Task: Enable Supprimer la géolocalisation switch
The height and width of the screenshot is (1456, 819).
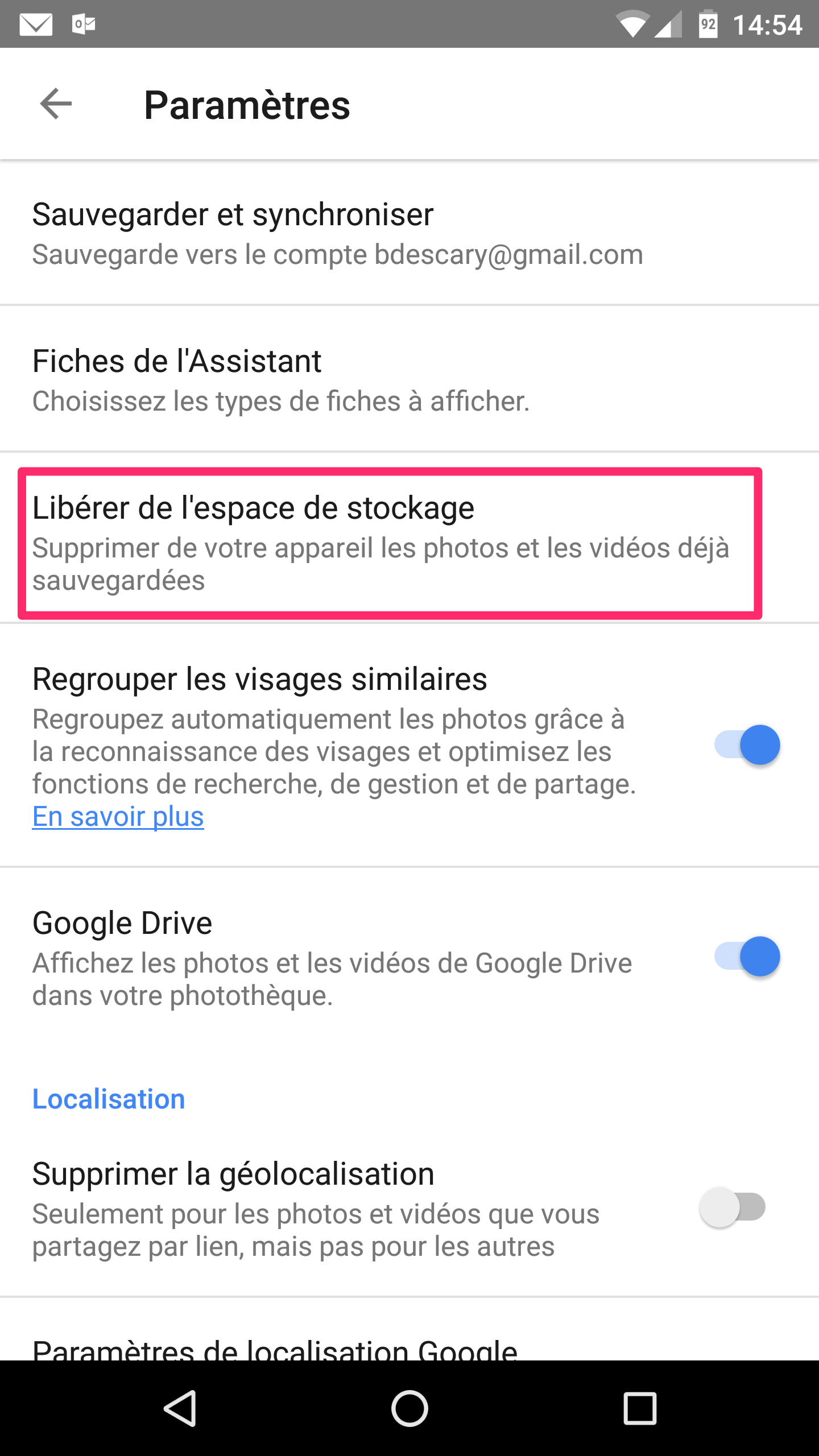Action: click(x=733, y=1207)
